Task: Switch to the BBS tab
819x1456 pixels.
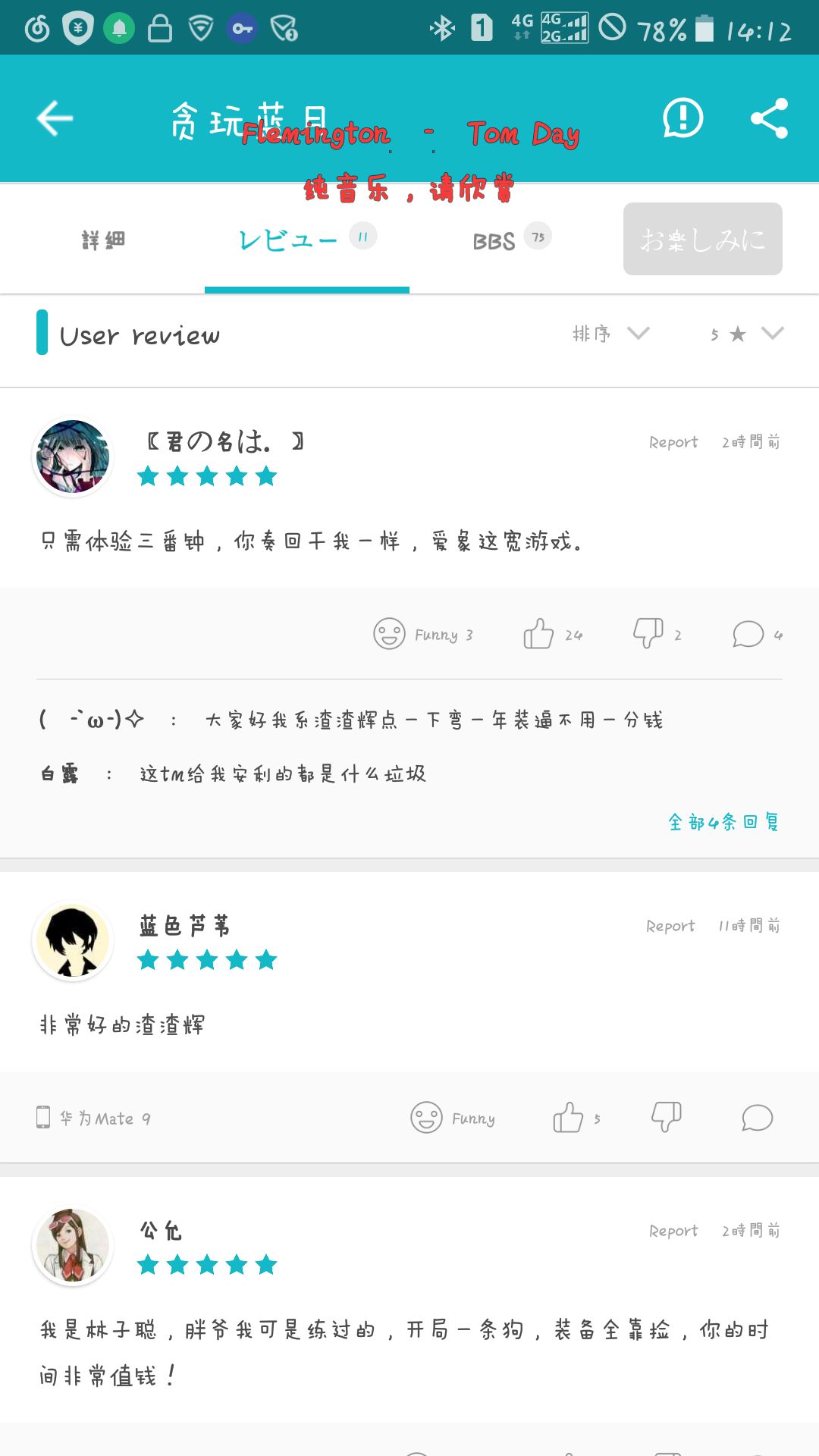Action: tap(494, 240)
